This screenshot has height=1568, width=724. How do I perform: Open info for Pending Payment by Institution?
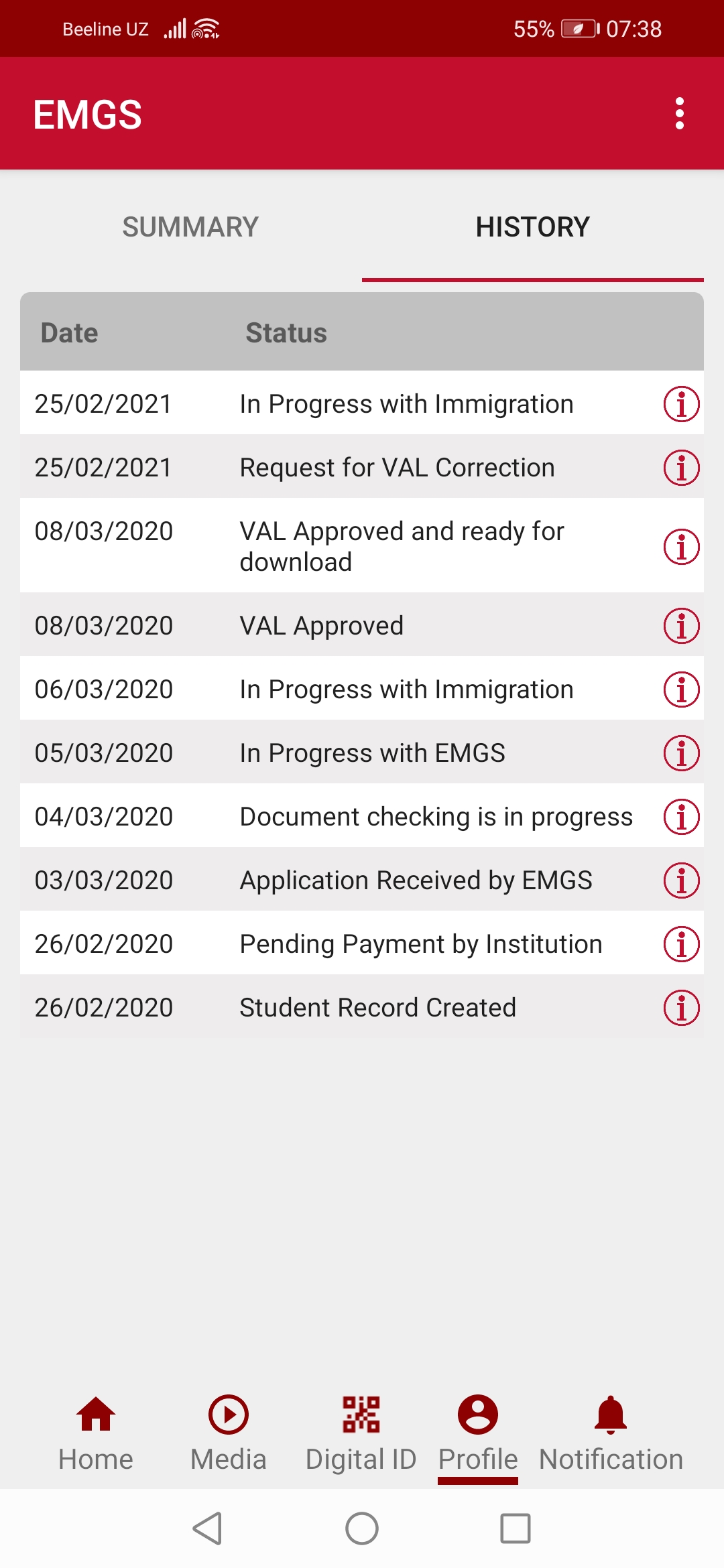[681, 944]
